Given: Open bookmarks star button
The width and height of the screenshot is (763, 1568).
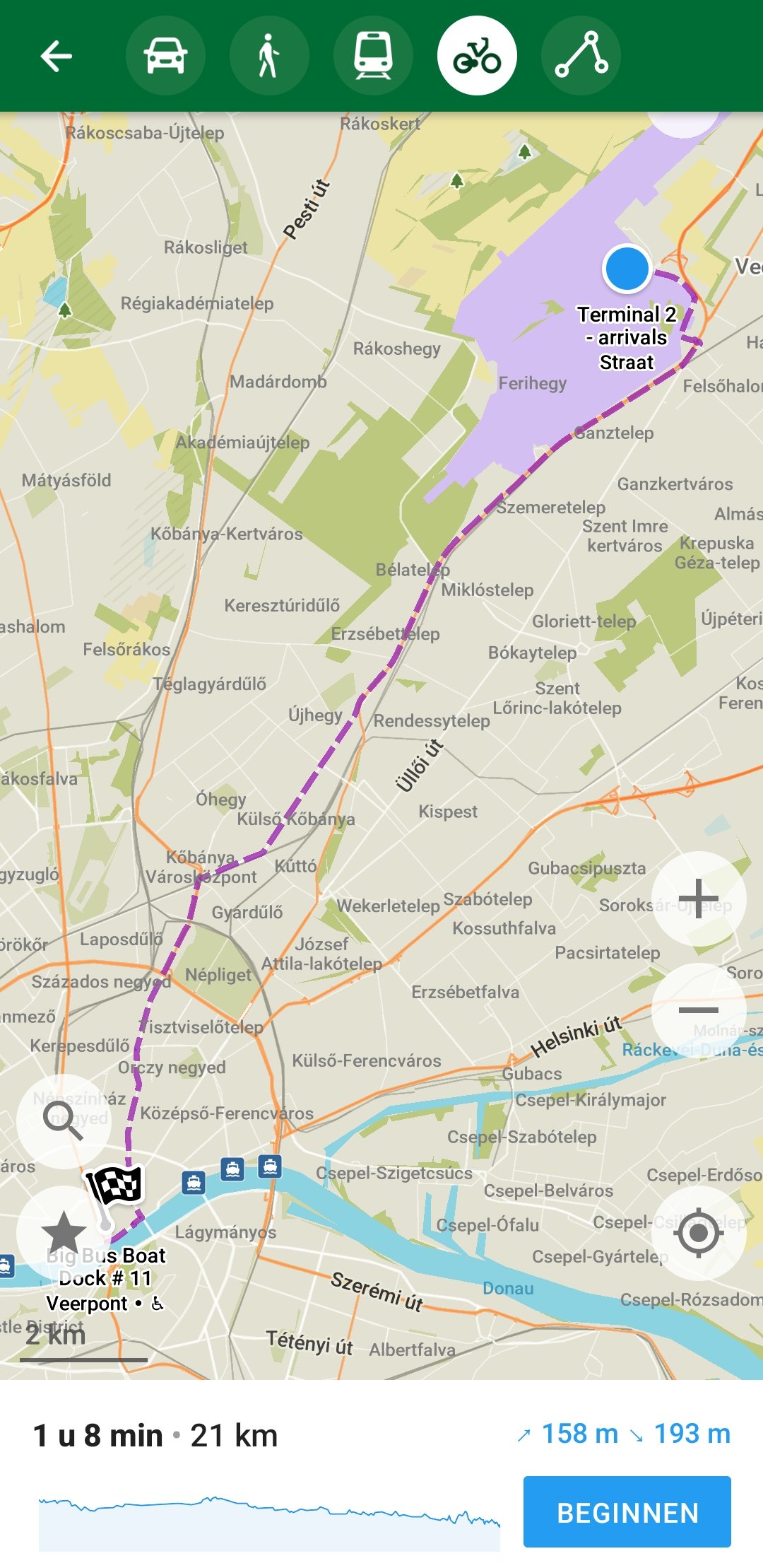Looking at the screenshot, I should point(64,1232).
